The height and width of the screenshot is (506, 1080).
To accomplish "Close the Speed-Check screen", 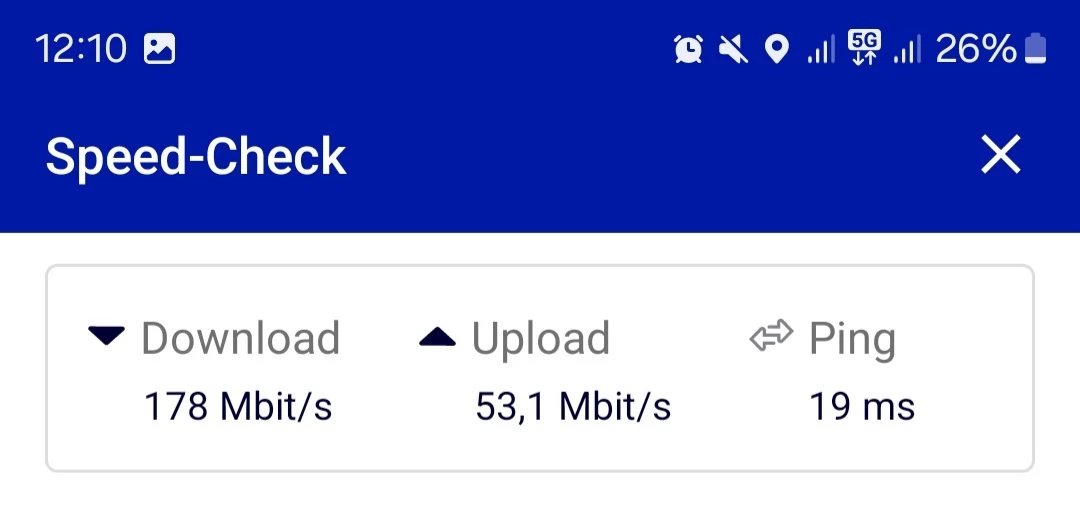I will [1000, 156].
